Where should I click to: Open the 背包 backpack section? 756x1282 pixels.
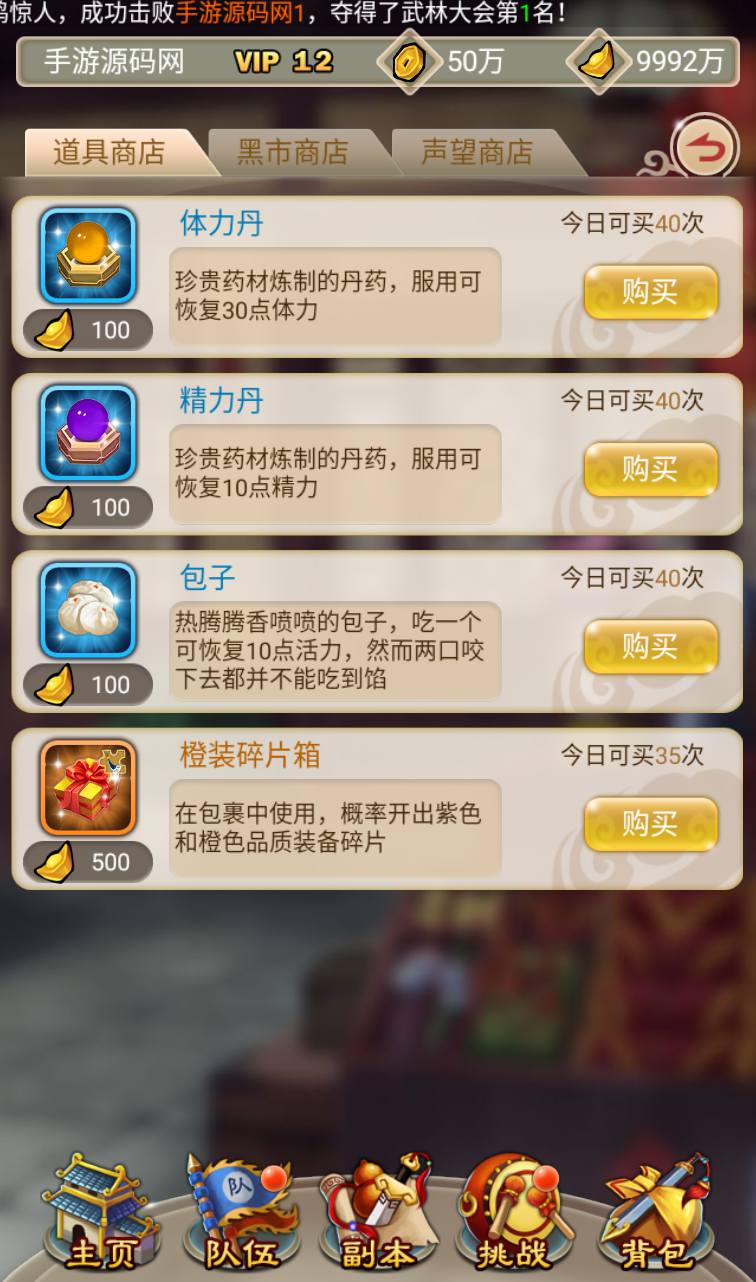[x=656, y=1215]
